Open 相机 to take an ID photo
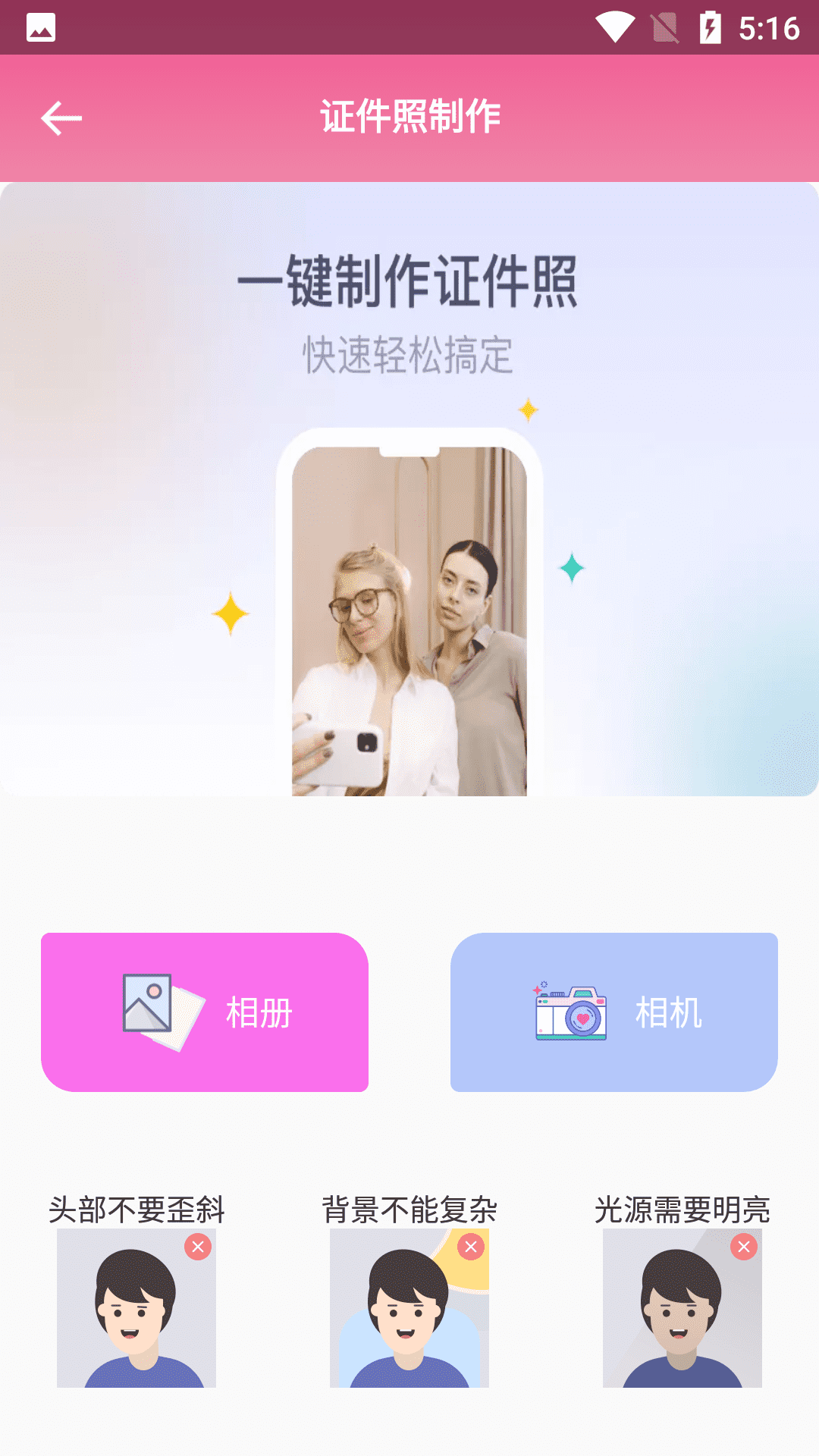 point(614,1012)
